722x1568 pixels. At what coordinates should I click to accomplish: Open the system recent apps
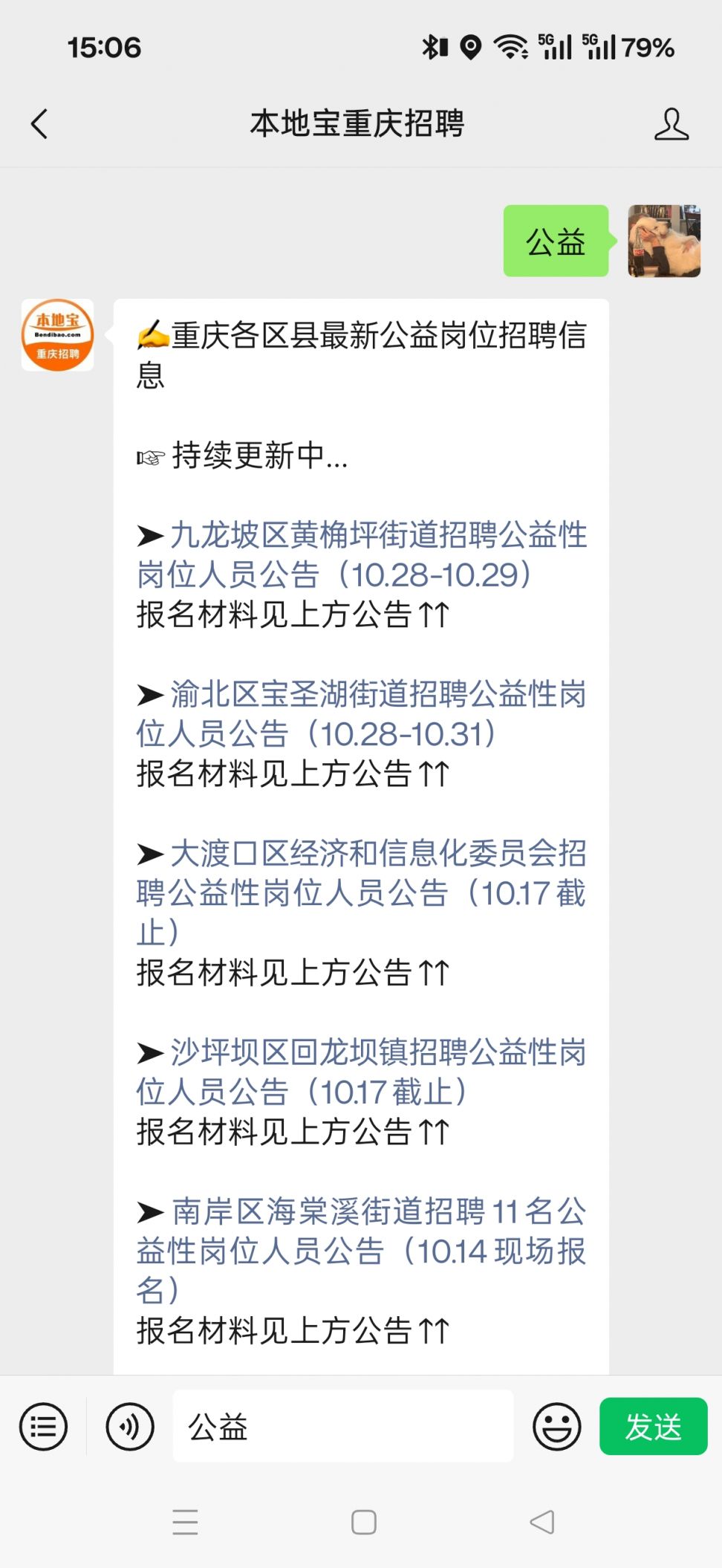point(185,1522)
